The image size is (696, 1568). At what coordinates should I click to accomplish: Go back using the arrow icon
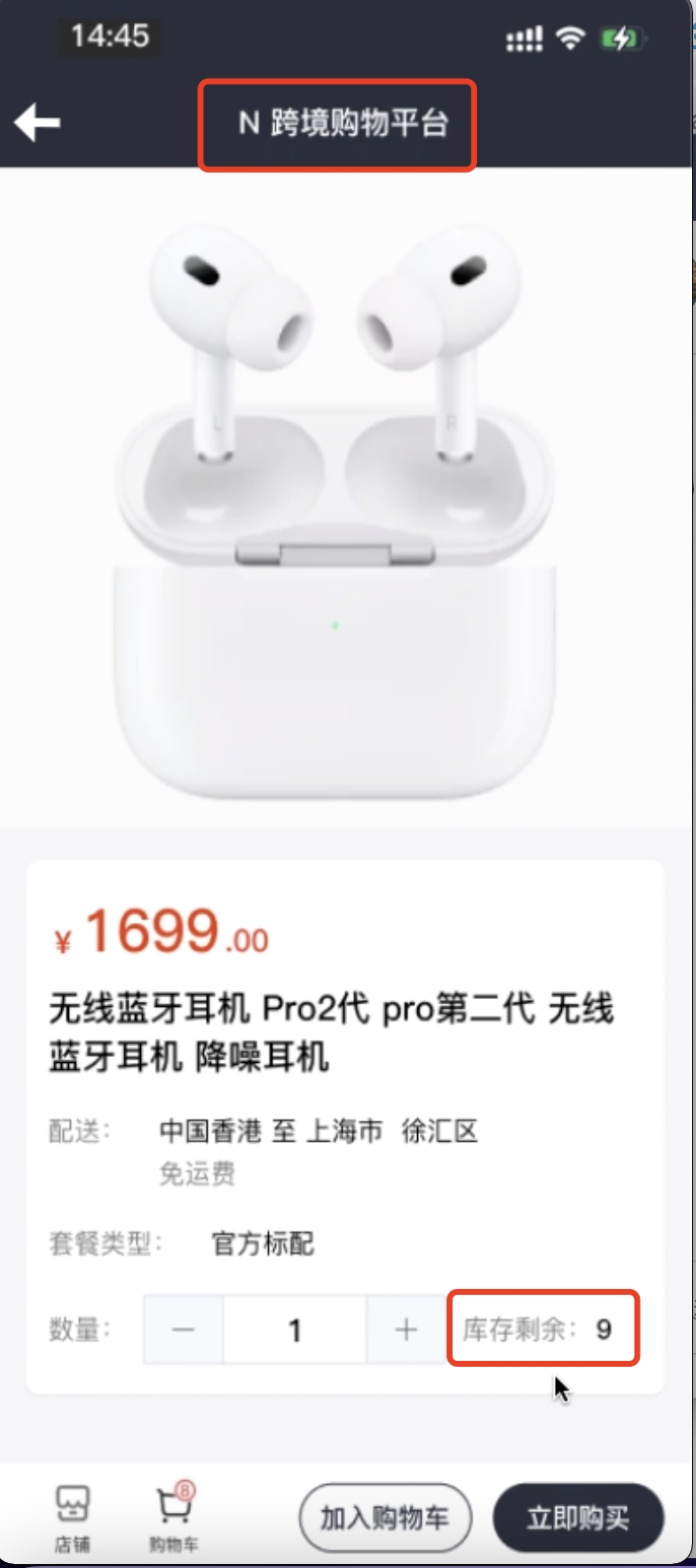point(37,123)
